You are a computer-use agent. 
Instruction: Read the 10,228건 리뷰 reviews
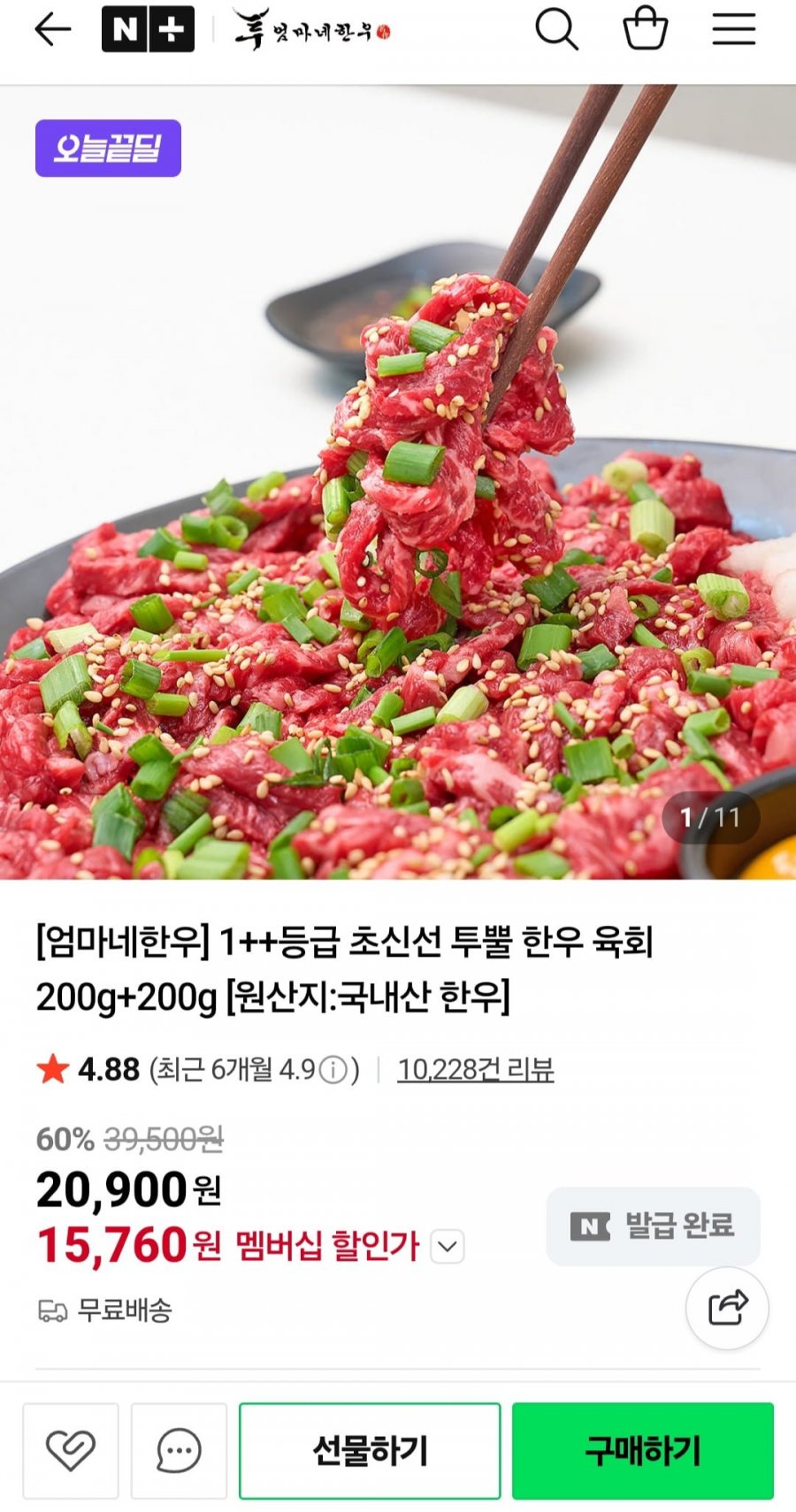[476, 1070]
